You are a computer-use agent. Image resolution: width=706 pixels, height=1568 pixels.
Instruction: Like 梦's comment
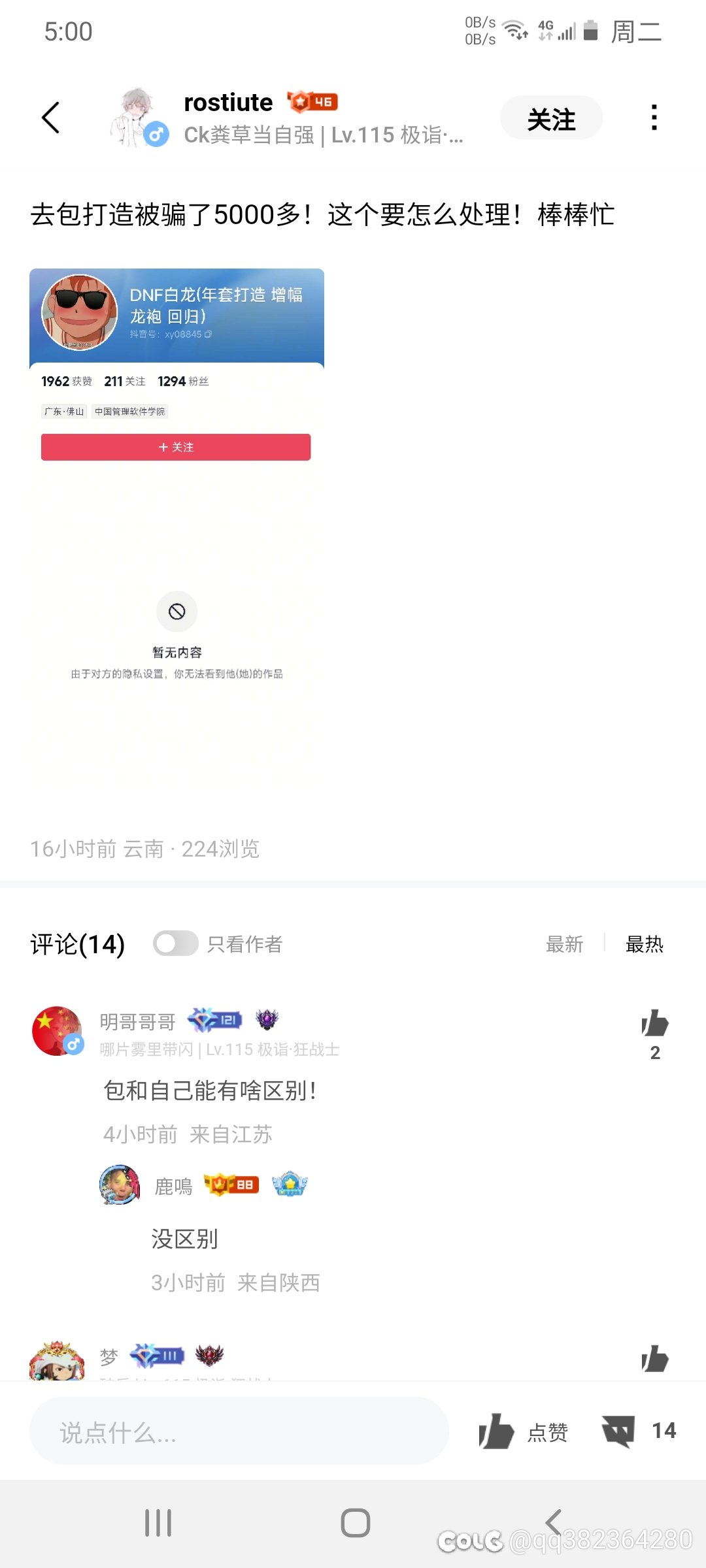[654, 1359]
